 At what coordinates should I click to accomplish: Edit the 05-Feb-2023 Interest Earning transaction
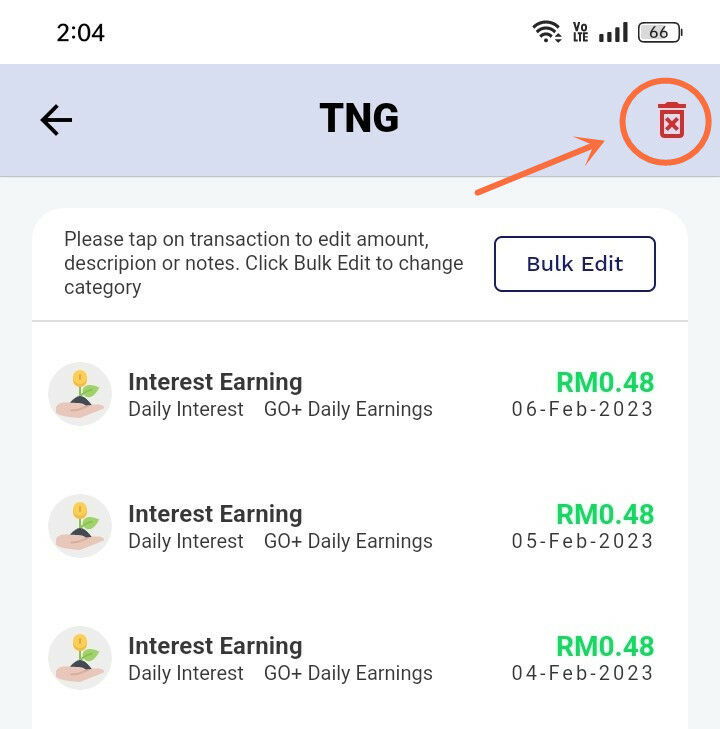(358, 526)
